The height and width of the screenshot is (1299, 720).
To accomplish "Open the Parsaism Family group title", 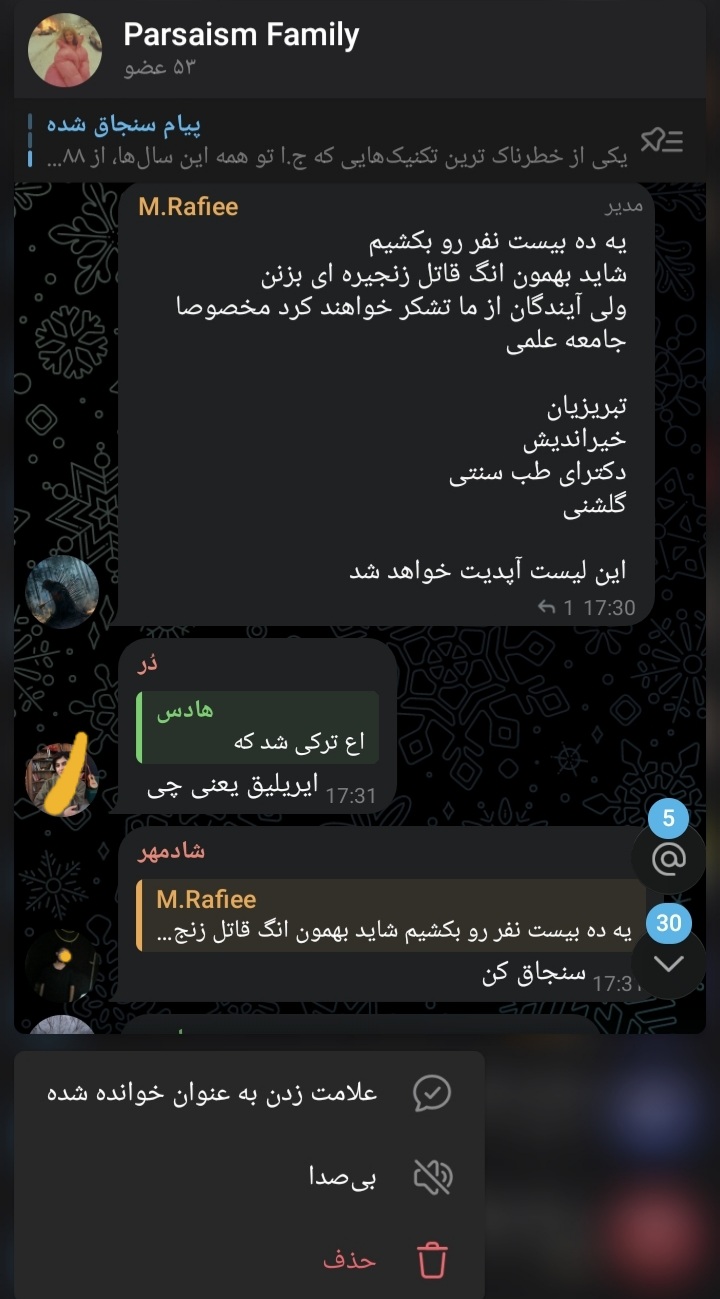I will pyautogui.click(x=241, y=36).
